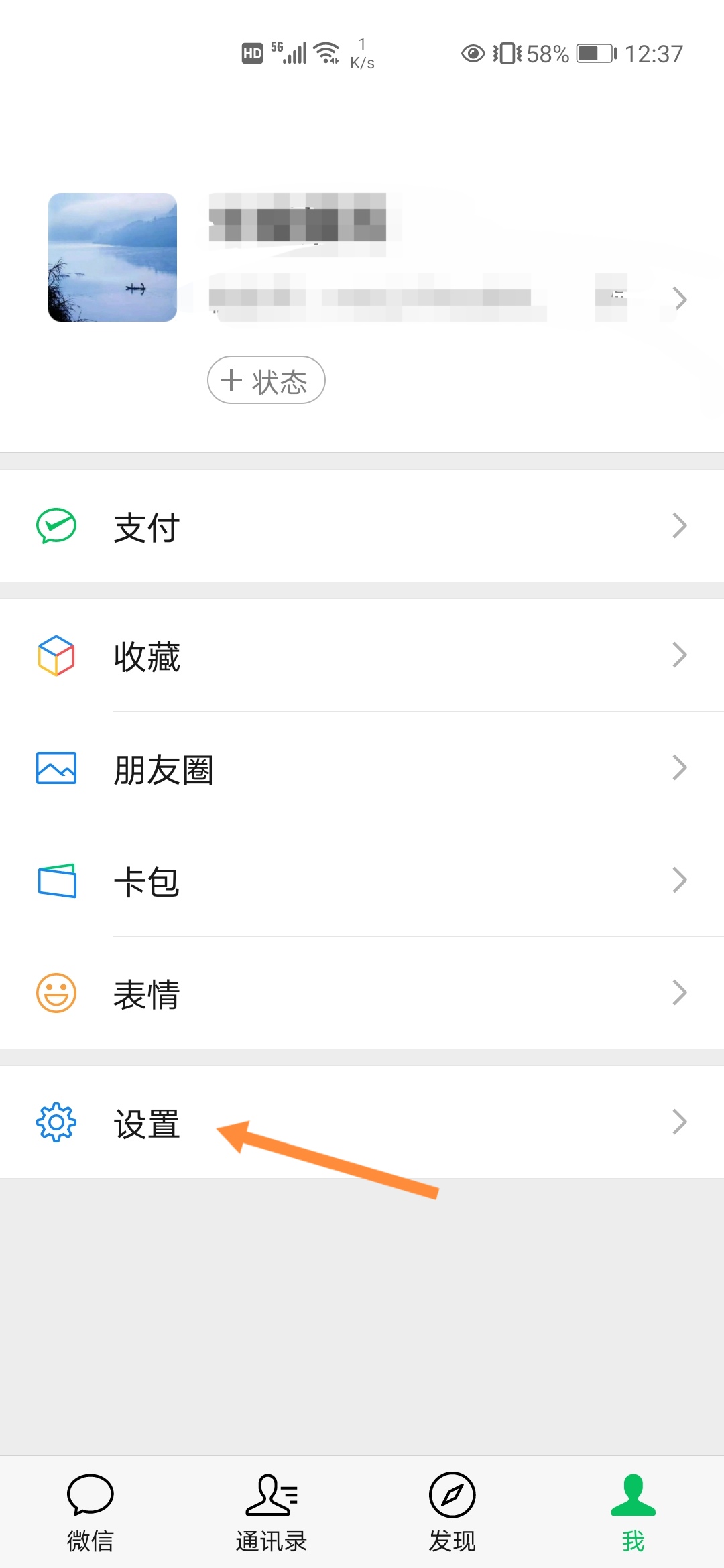Open Settings via the gear icon

[x=56, y=1122]
